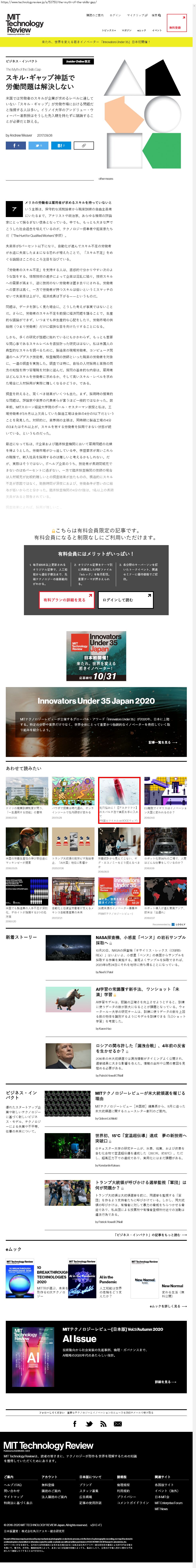Open the ヘルプ/FAQ footer link

(x=13, y=1485)
